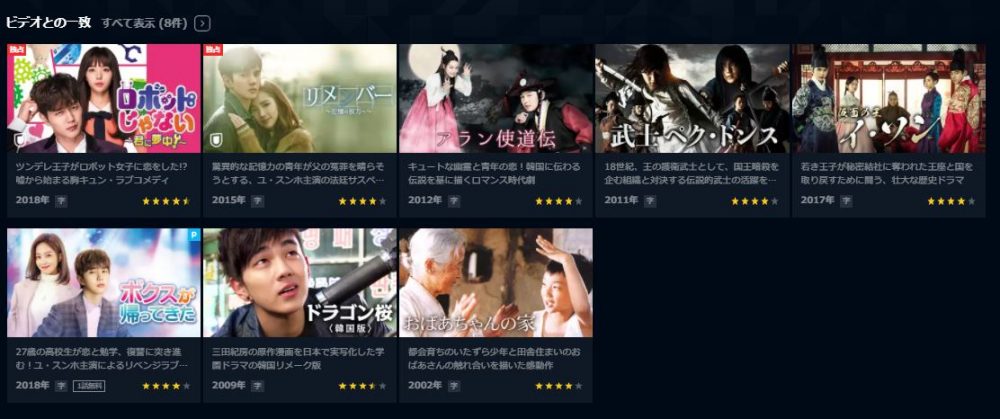Open 武士ペク・ドンス drama card
The width and height of the screenshot is (1000, 419).
(x=691, y=98)
